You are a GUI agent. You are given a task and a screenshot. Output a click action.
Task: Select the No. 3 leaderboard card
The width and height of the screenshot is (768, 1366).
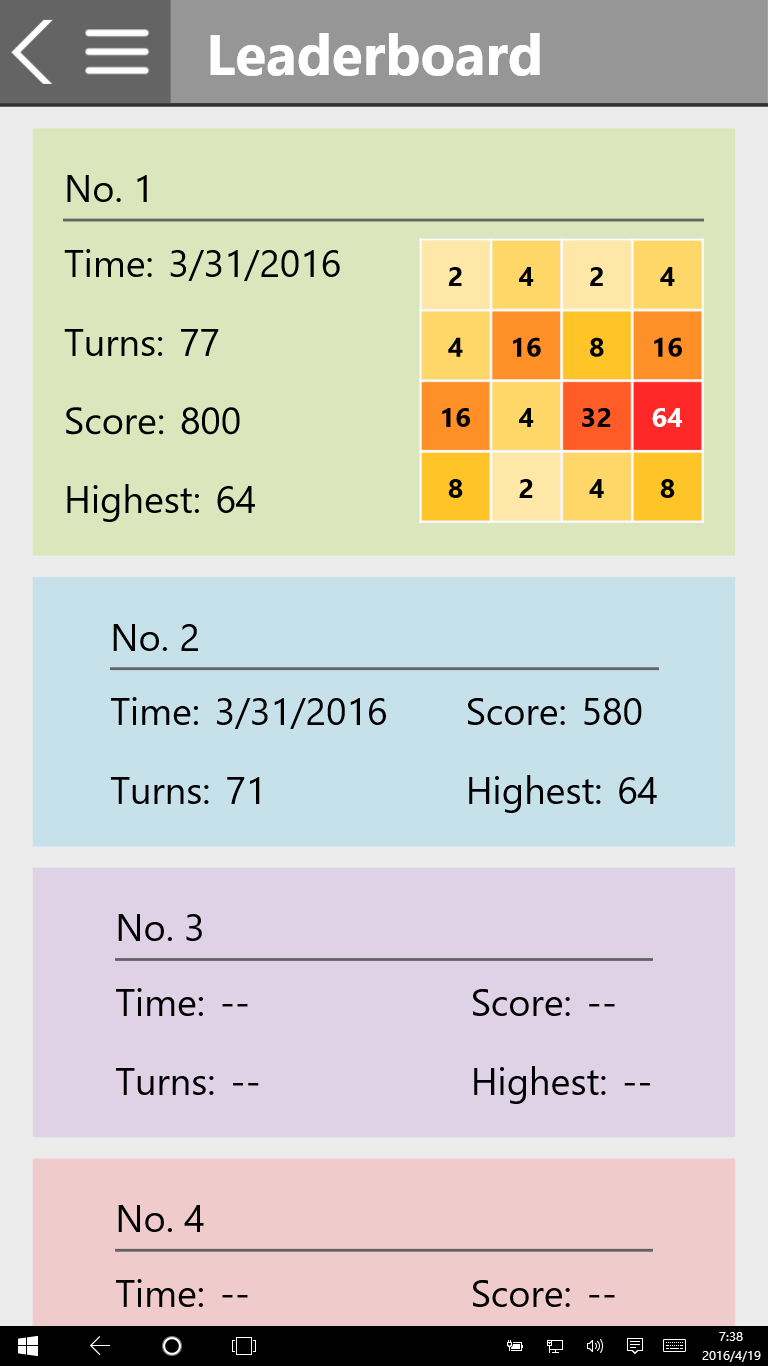pyautogui.click(x=384, y=1002)
